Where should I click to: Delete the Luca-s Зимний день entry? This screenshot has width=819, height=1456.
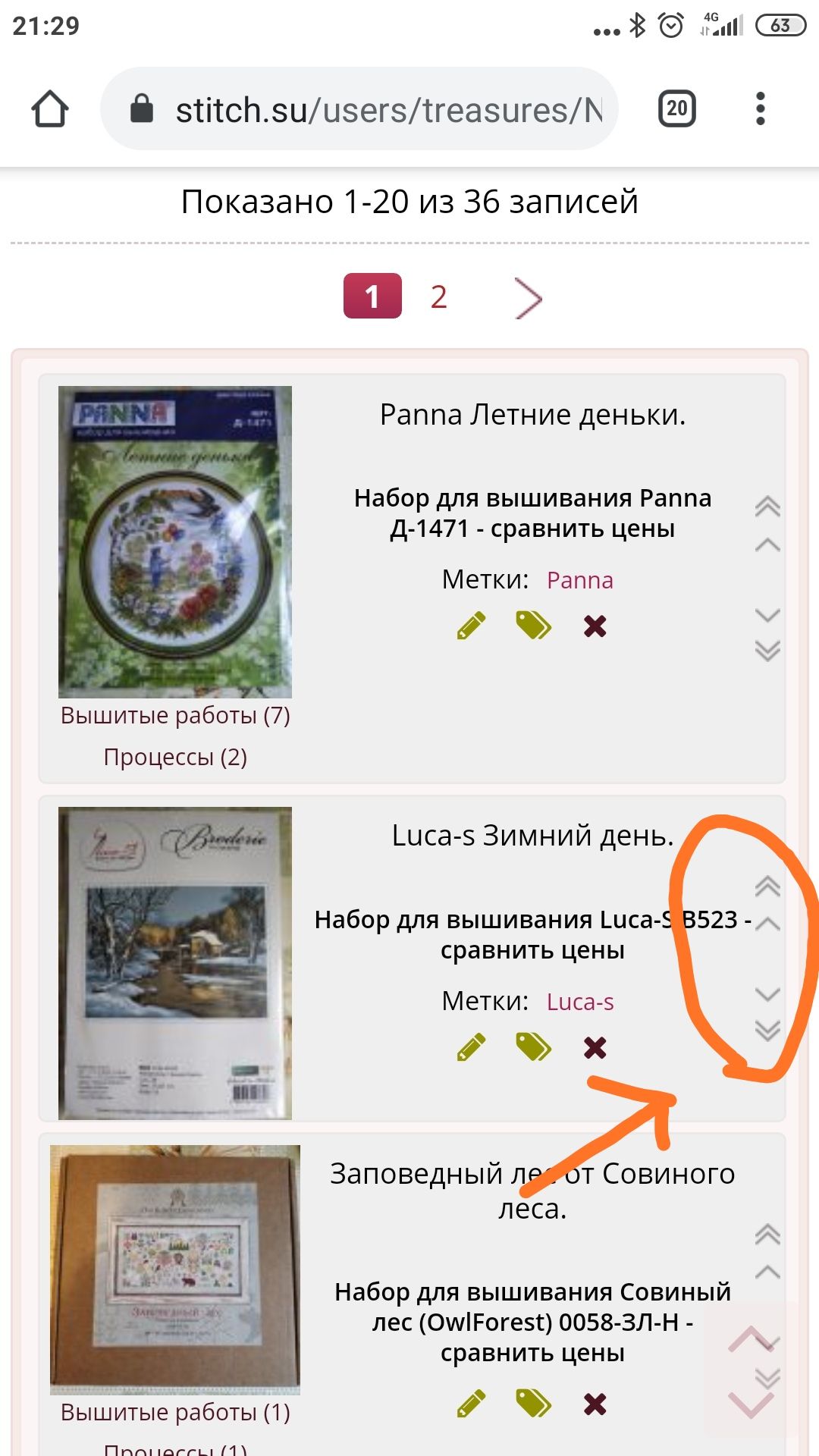pos(595,1048)
